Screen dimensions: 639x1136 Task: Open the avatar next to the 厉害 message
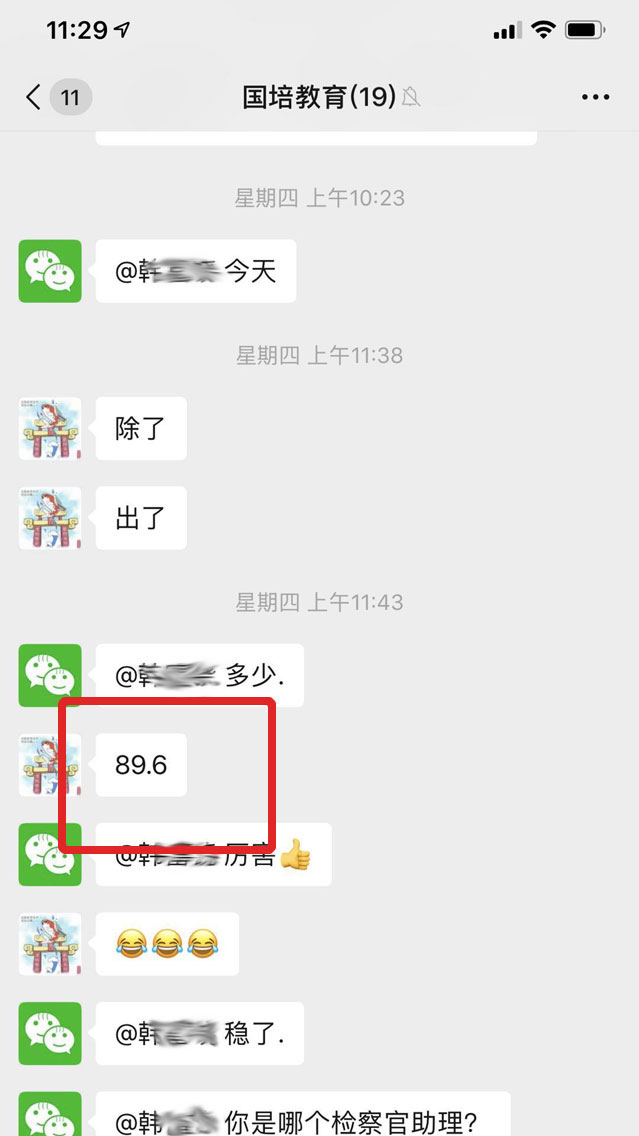pyautogui.click(x=50, y=854)
